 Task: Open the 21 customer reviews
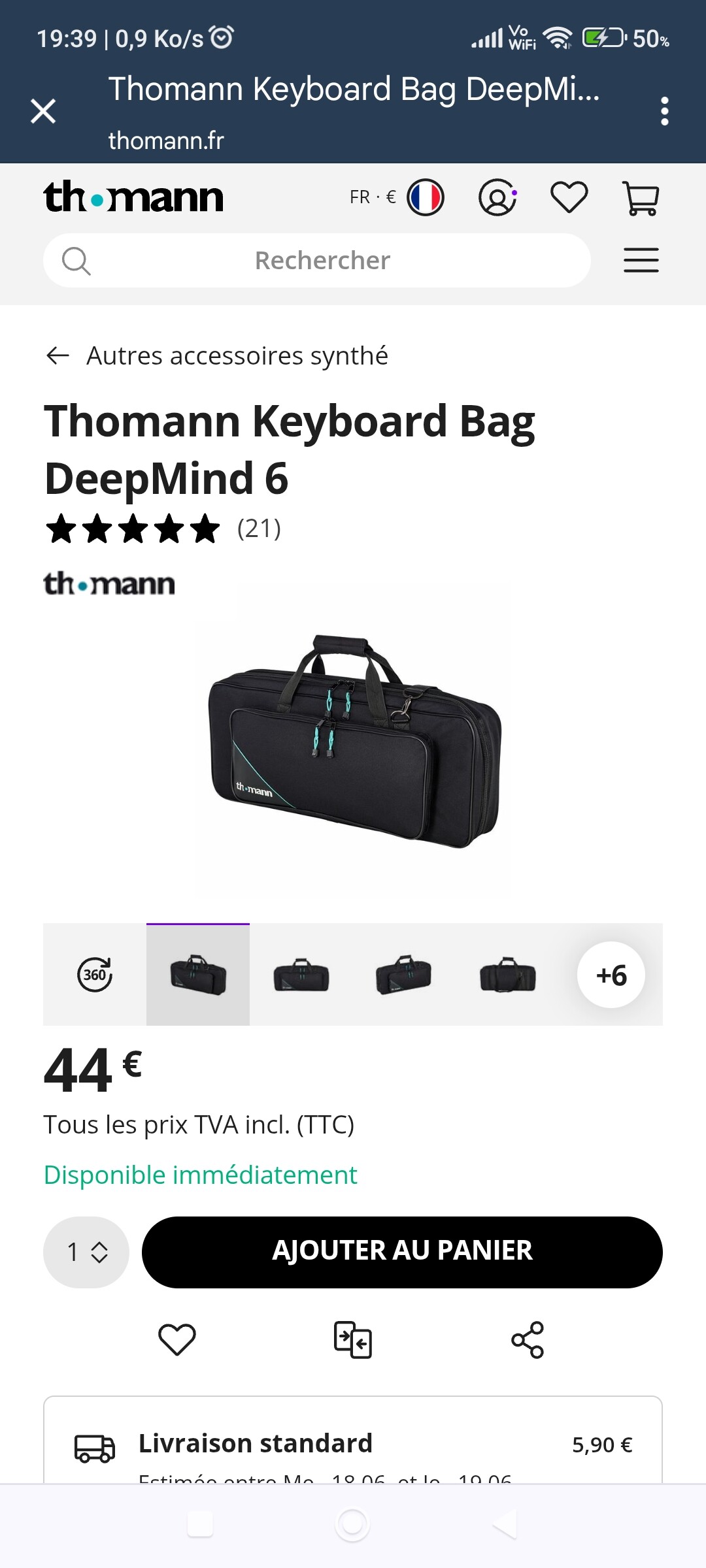163,529
